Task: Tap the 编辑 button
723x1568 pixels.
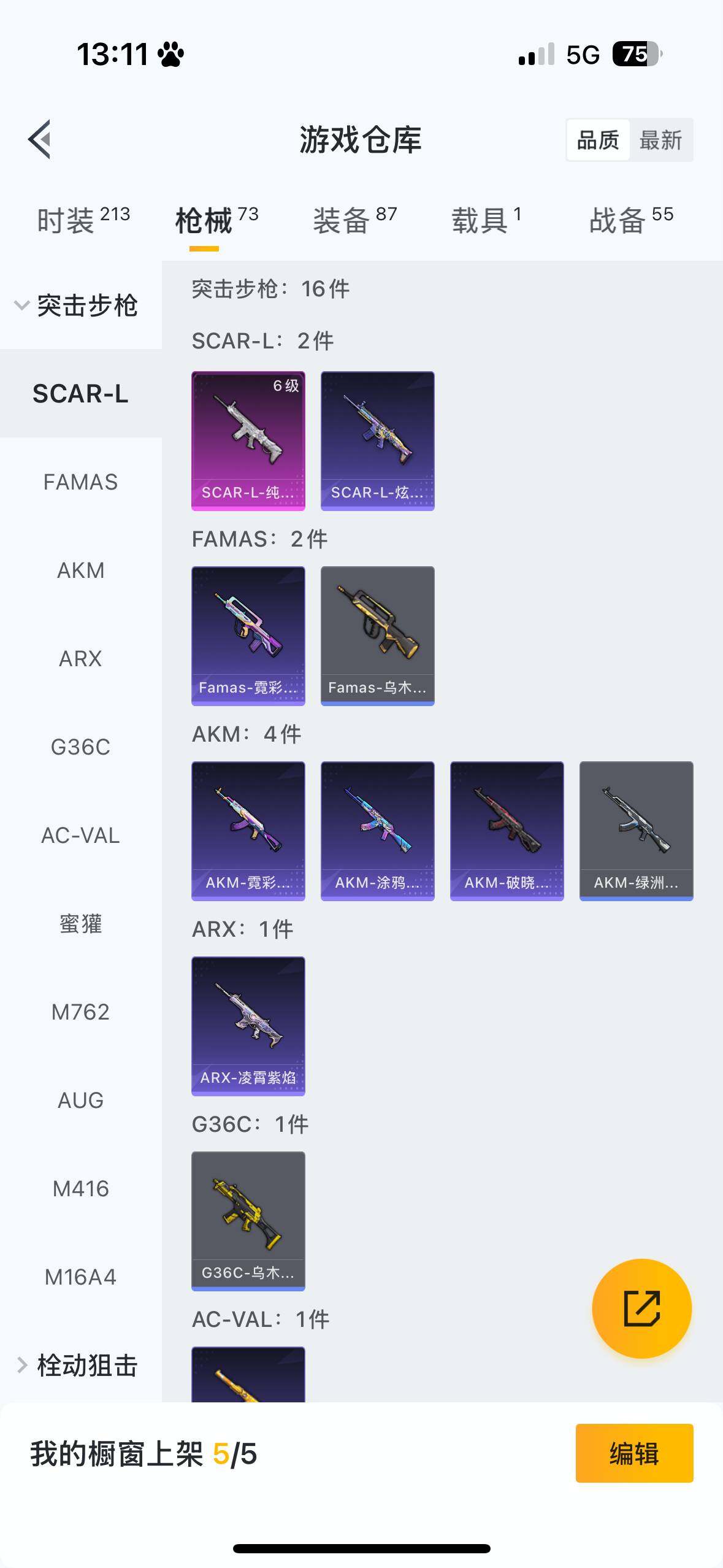Action: [x=634, y=1453]
